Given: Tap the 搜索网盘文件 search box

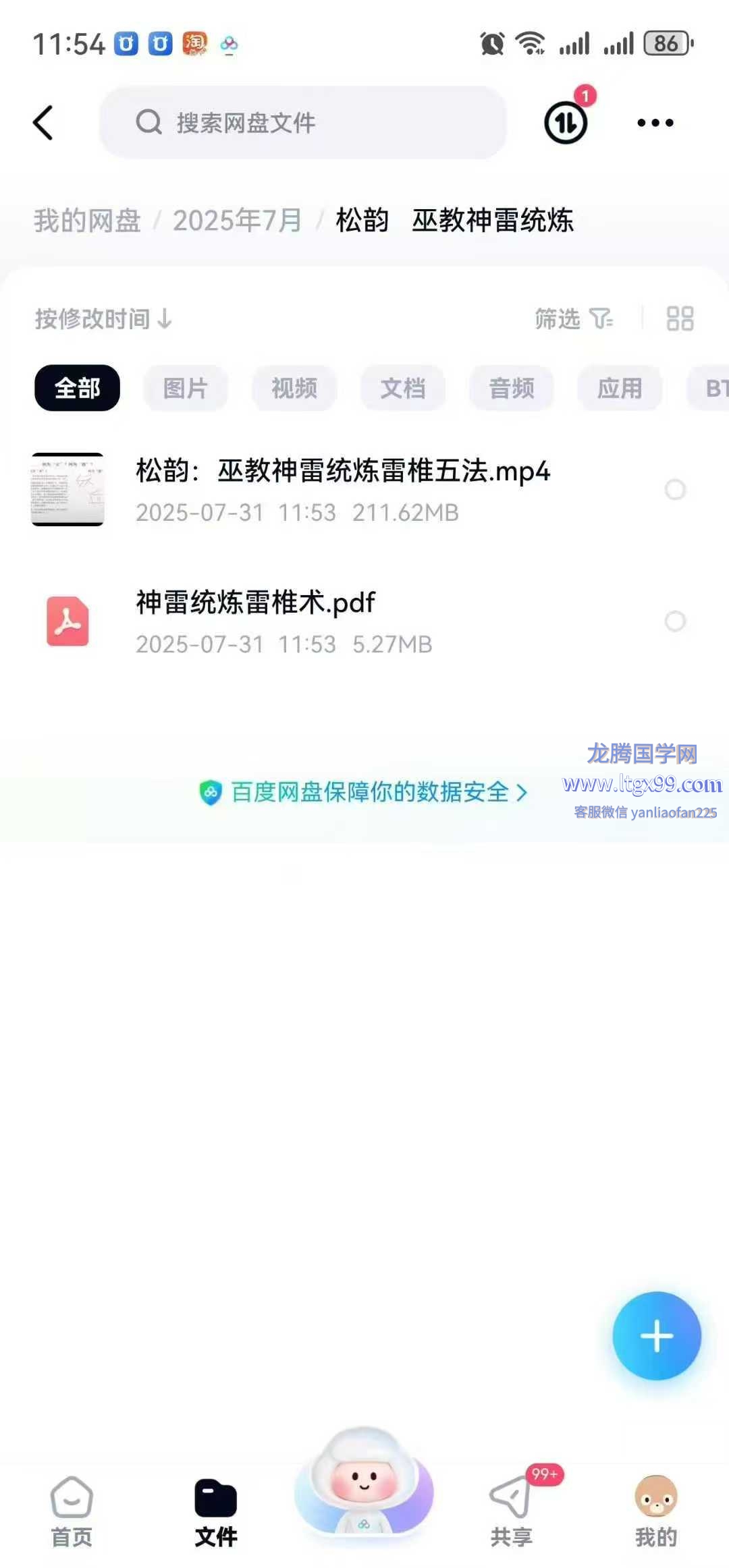Looking at the screenshot, I should pos(302,123).
